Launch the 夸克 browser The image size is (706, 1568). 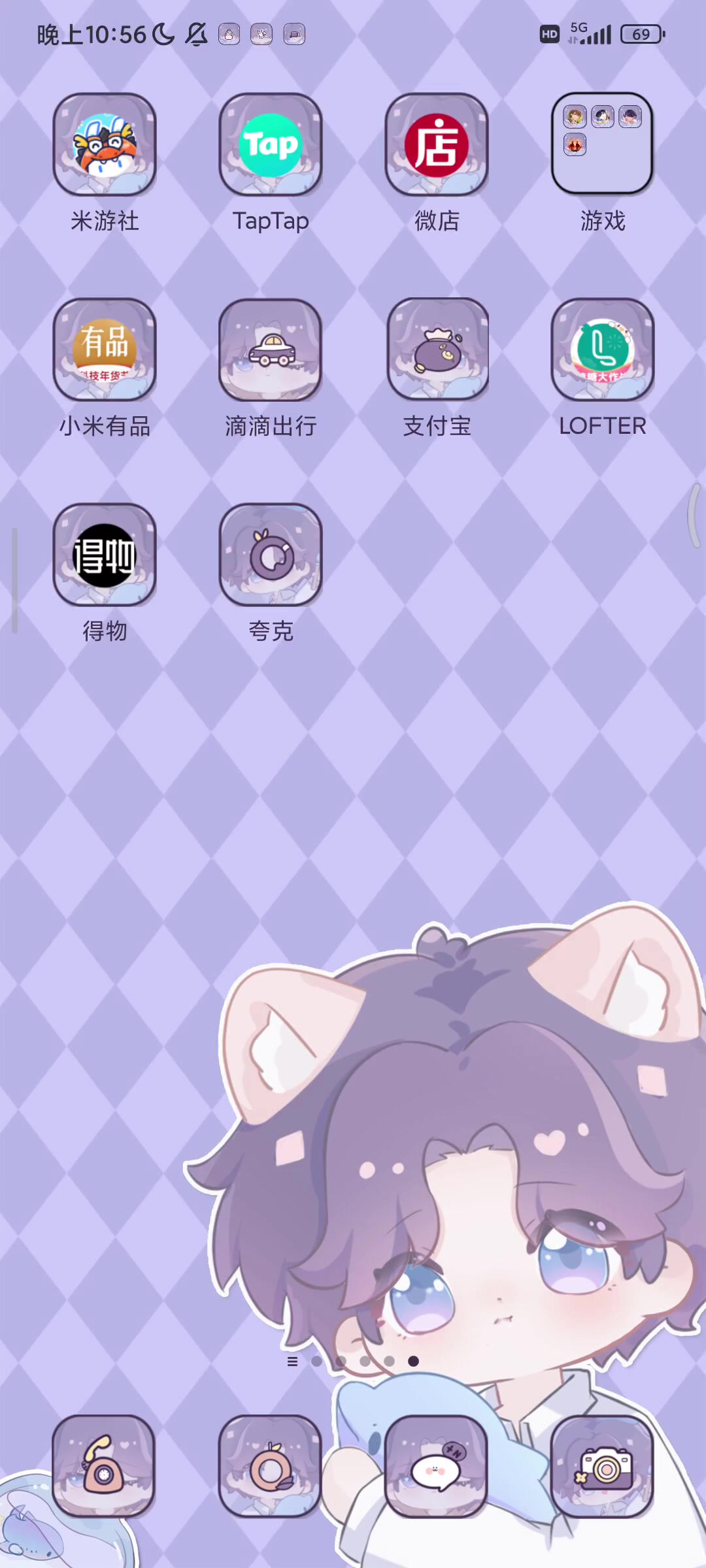pyautogui.click(x=271, y=555)
